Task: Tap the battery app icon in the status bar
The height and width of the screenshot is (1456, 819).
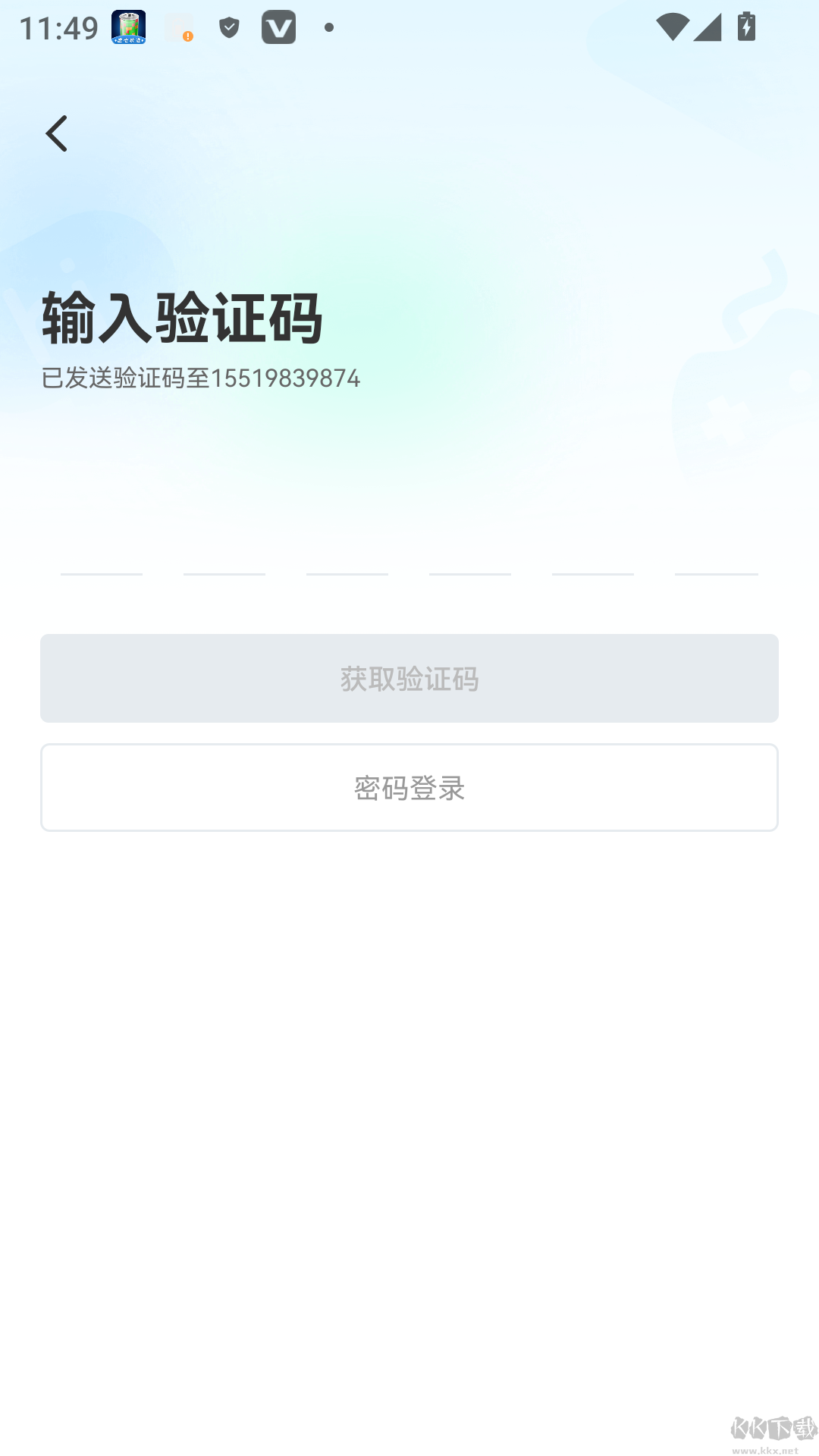Action: click(129, 29)
